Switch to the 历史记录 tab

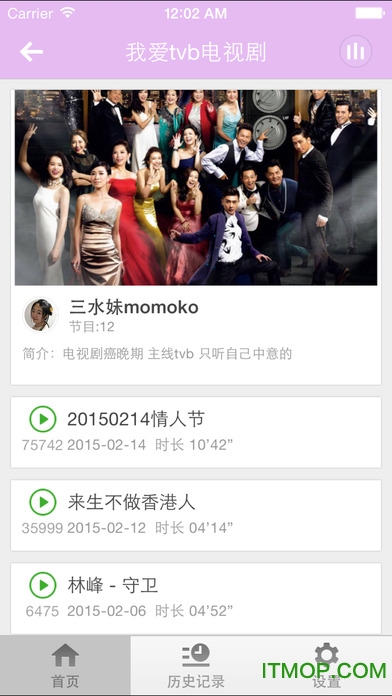pos(196,664)
